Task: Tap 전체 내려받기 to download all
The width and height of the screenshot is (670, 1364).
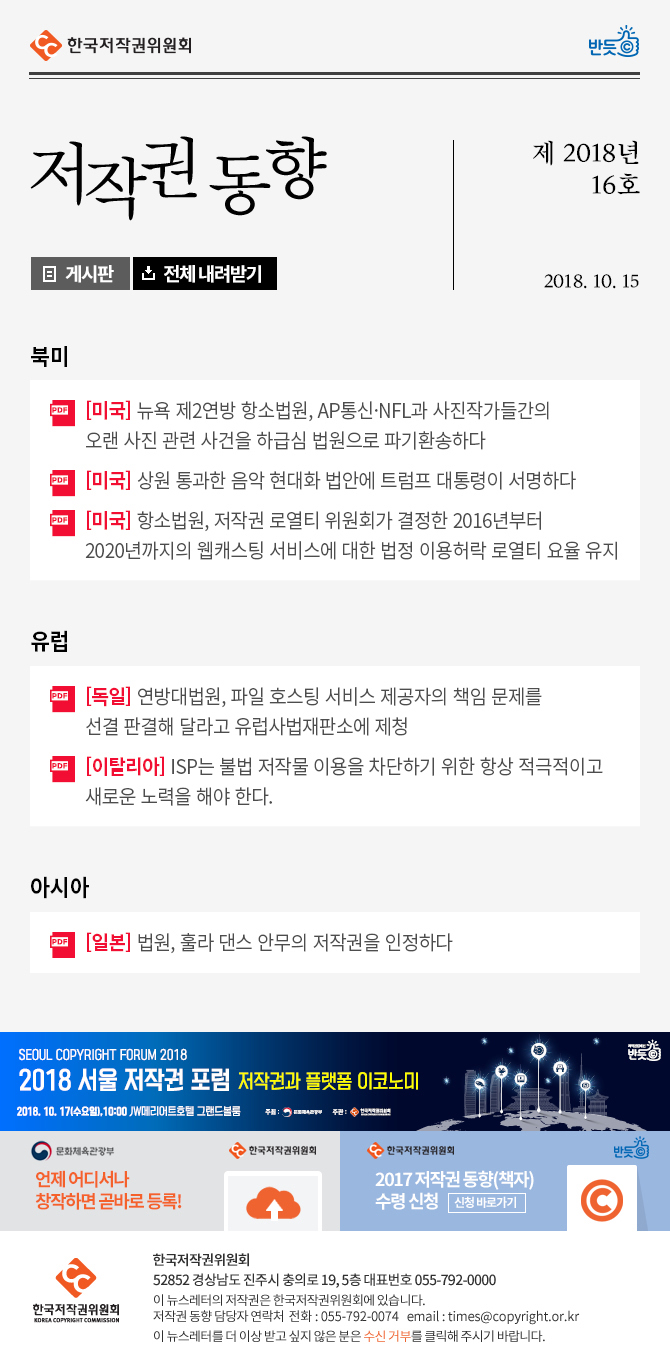Action: (204, 274)
